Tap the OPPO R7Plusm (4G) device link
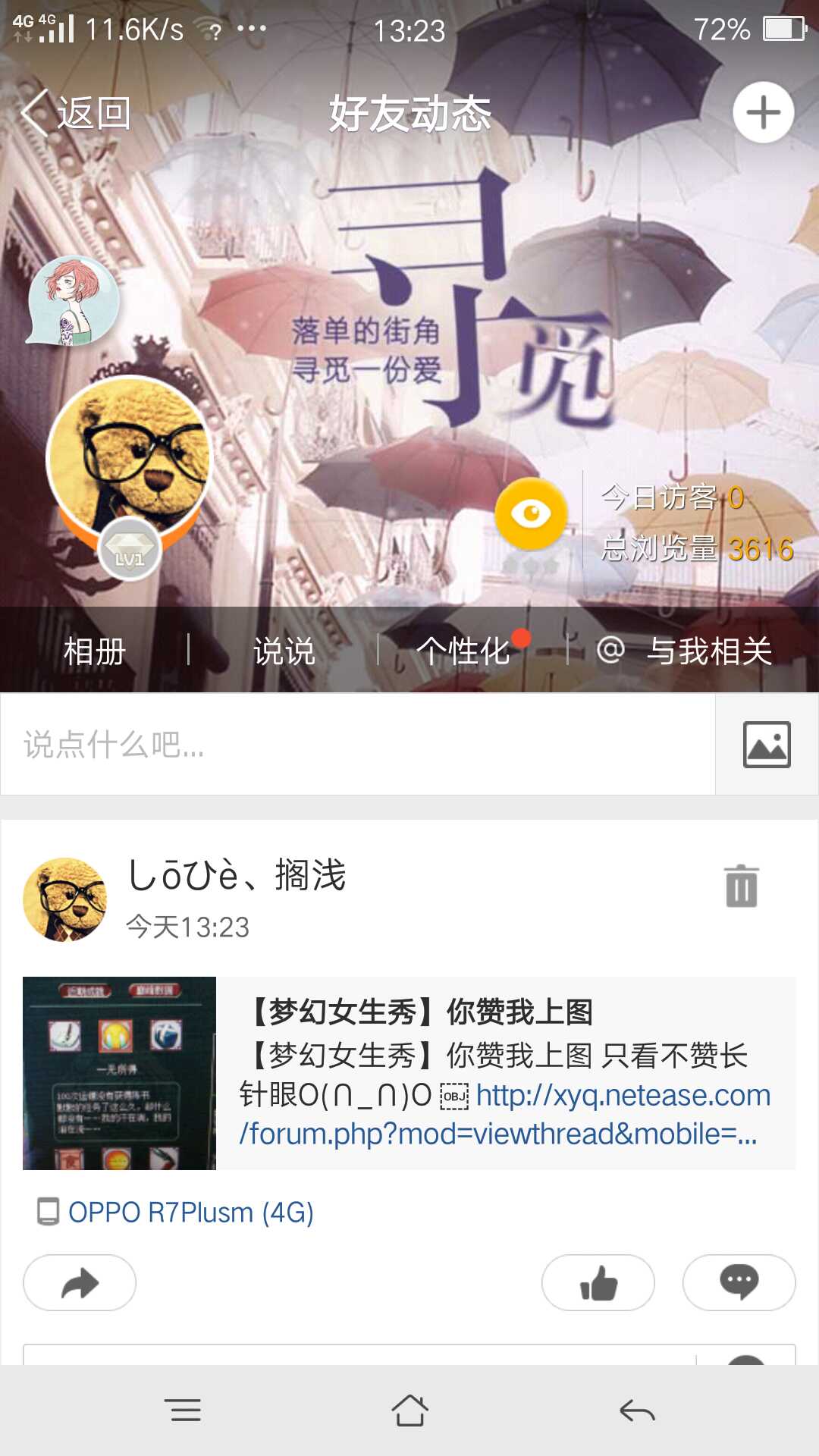The width and height of the screenshot is (819, 1456). pos(190,1213)
